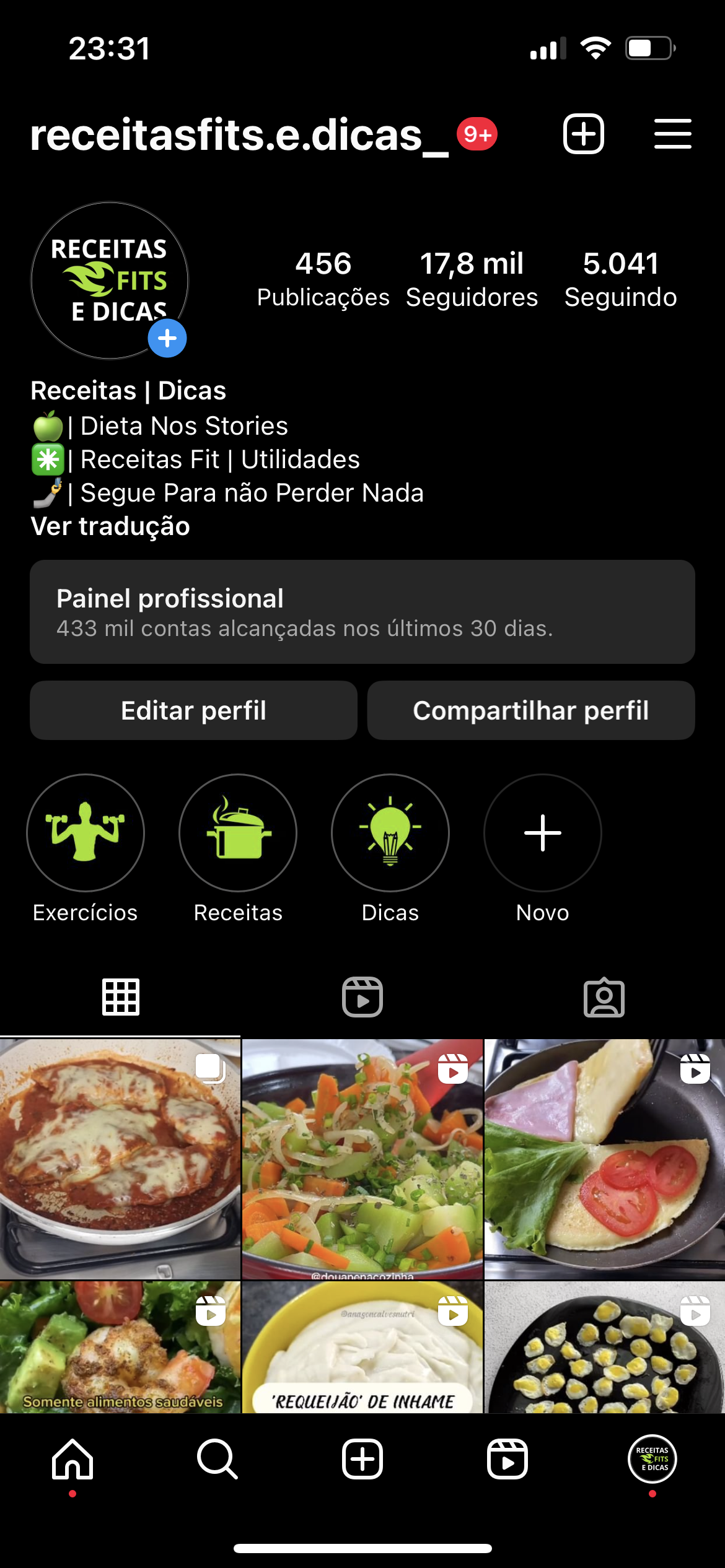Viewport: 725px width, 1568px height.
Task: Switch to the tagged photos tab
Action: pos(604,997)
